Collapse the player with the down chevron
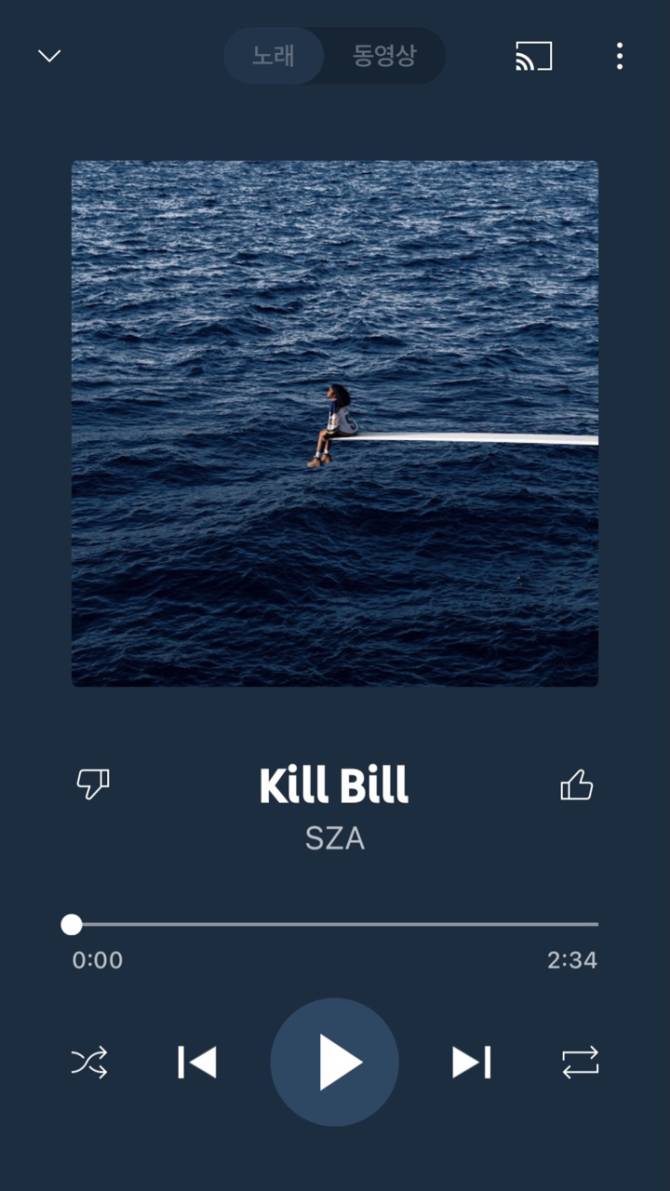The width and height of the screenshot is (670, 1191). [x=49, y=56]
